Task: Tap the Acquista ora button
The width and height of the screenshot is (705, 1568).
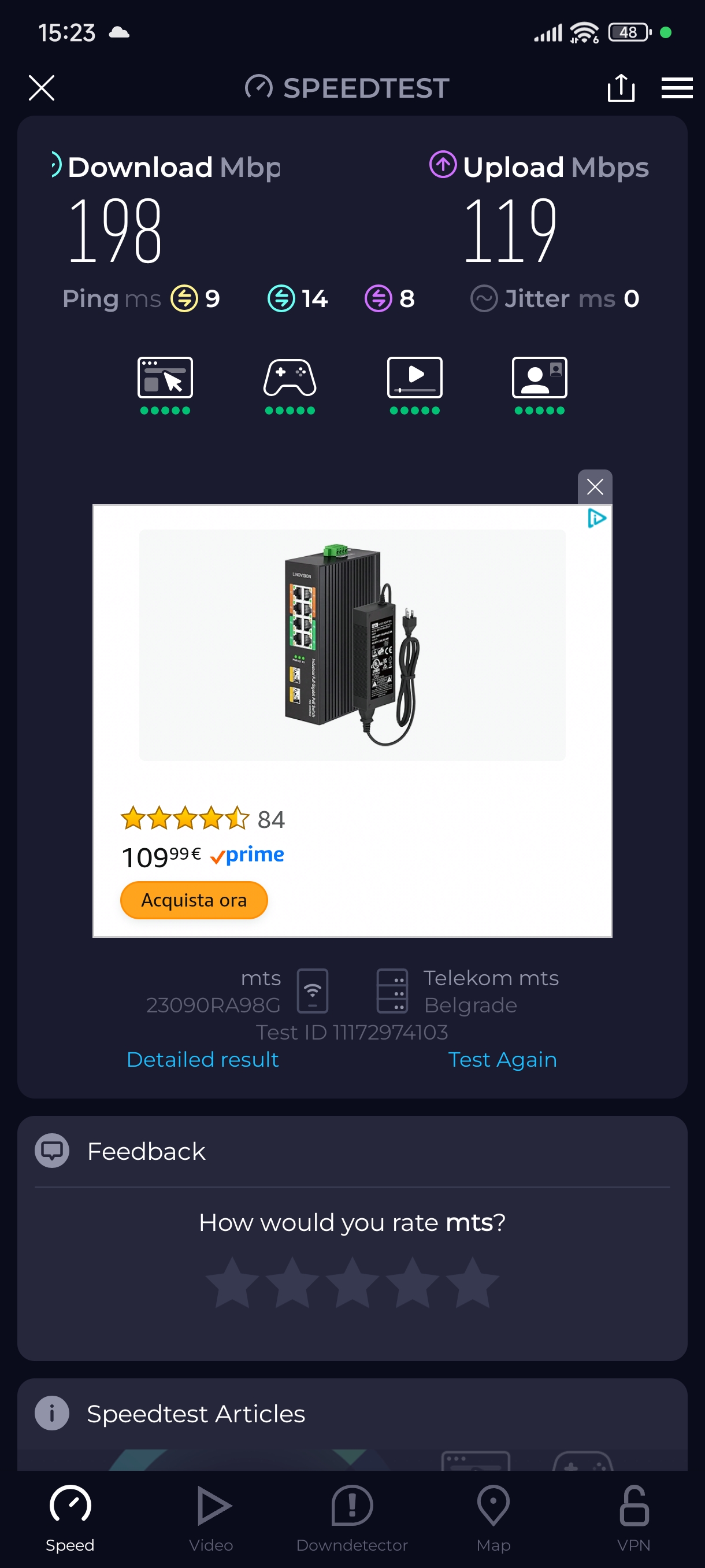Action: pyautogui.click(x=194, y=900)
